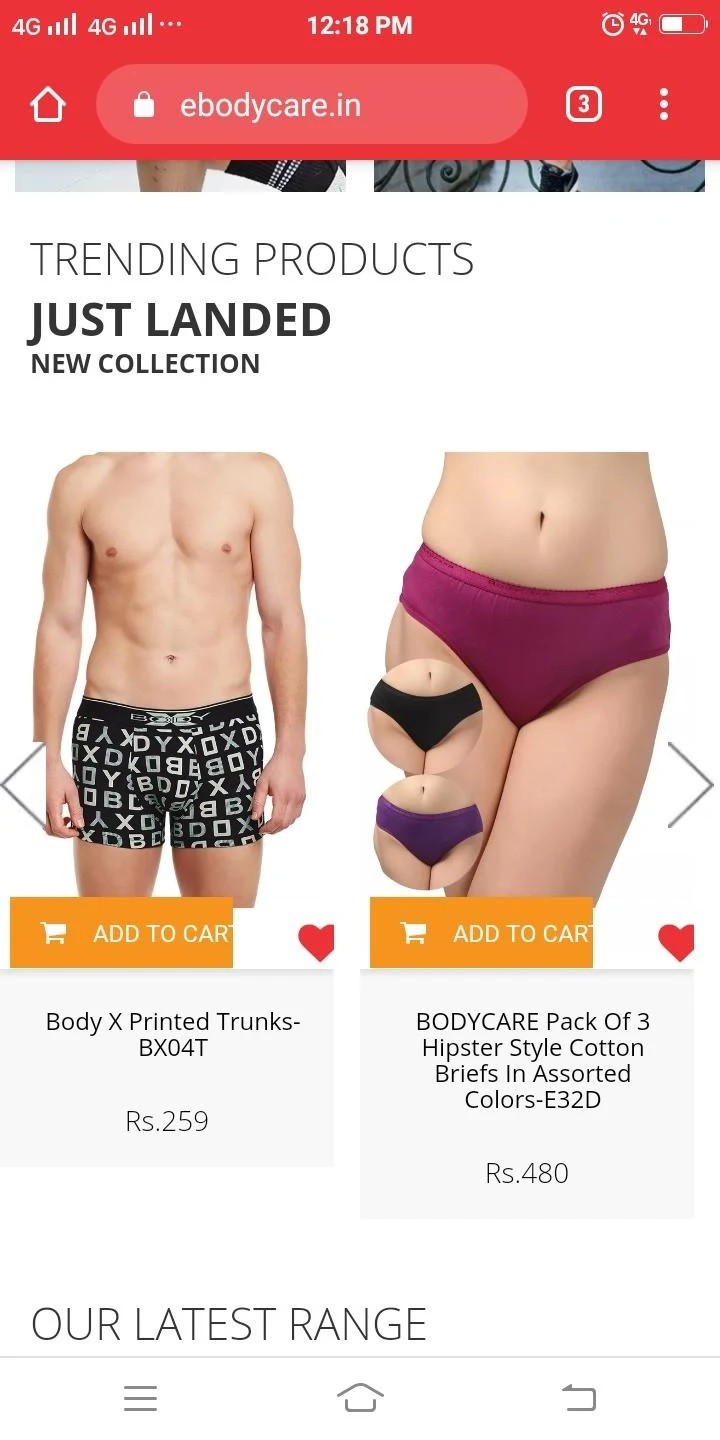Add Hipster Style Cotton Briefs pack to cart
Image resolution: width=720 pixels, height=1440 pixels.
pos(482,933)
